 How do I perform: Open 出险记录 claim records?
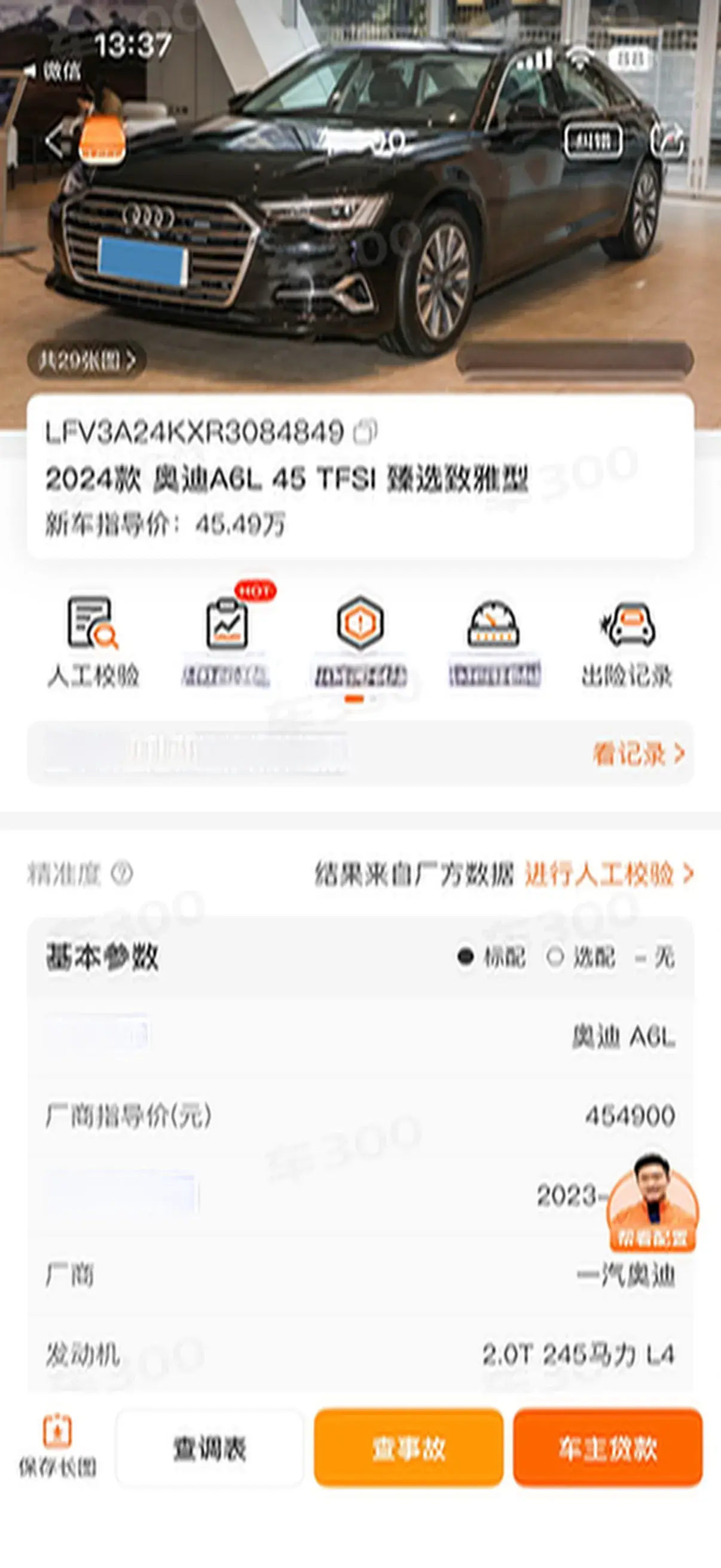pyautogui.click(x=627, y=642)
